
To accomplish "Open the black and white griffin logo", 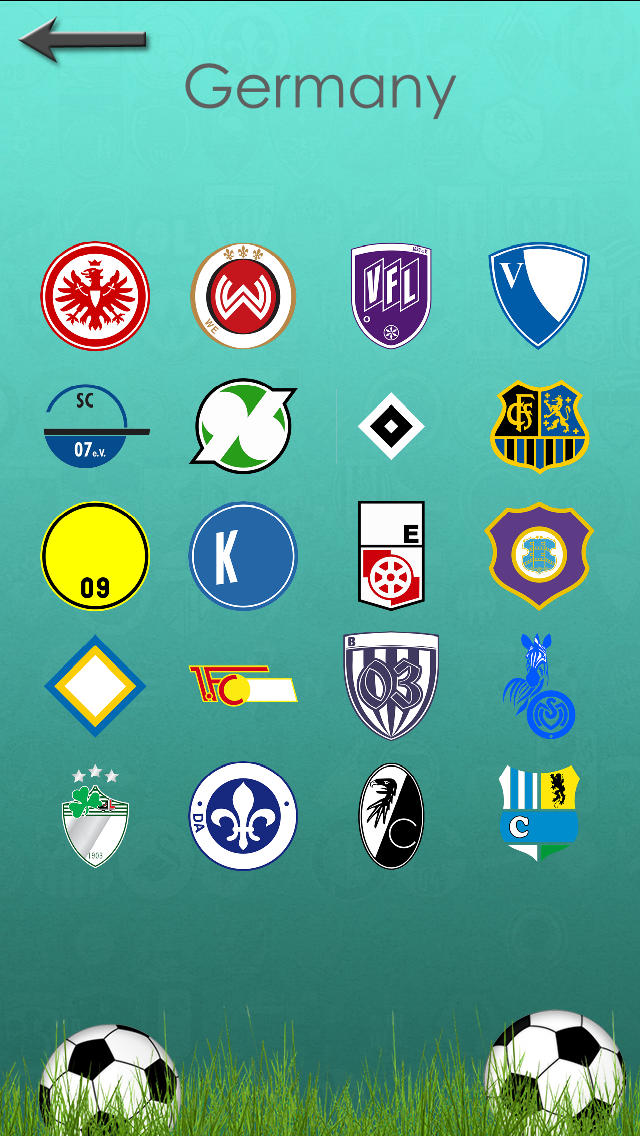I will click(391, 816).
